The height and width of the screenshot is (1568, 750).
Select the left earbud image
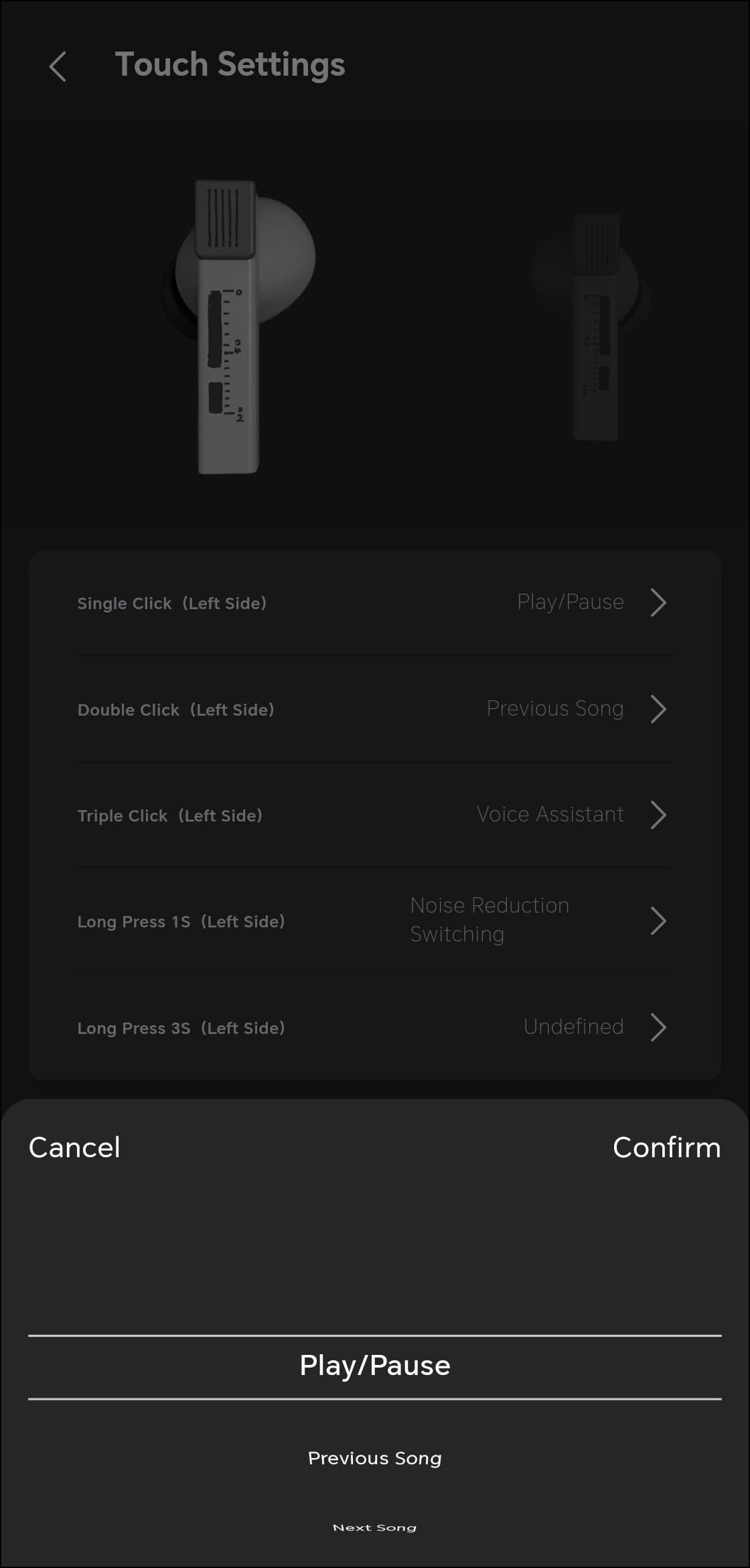click(238, 326)
